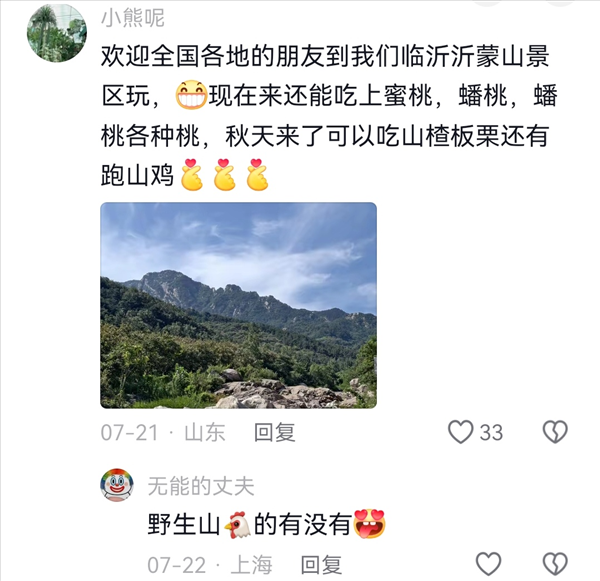The height and width of the screenshot is (581, 600).
Task: Like 小熊呢's comment with 33 likes
Action: 460,432
